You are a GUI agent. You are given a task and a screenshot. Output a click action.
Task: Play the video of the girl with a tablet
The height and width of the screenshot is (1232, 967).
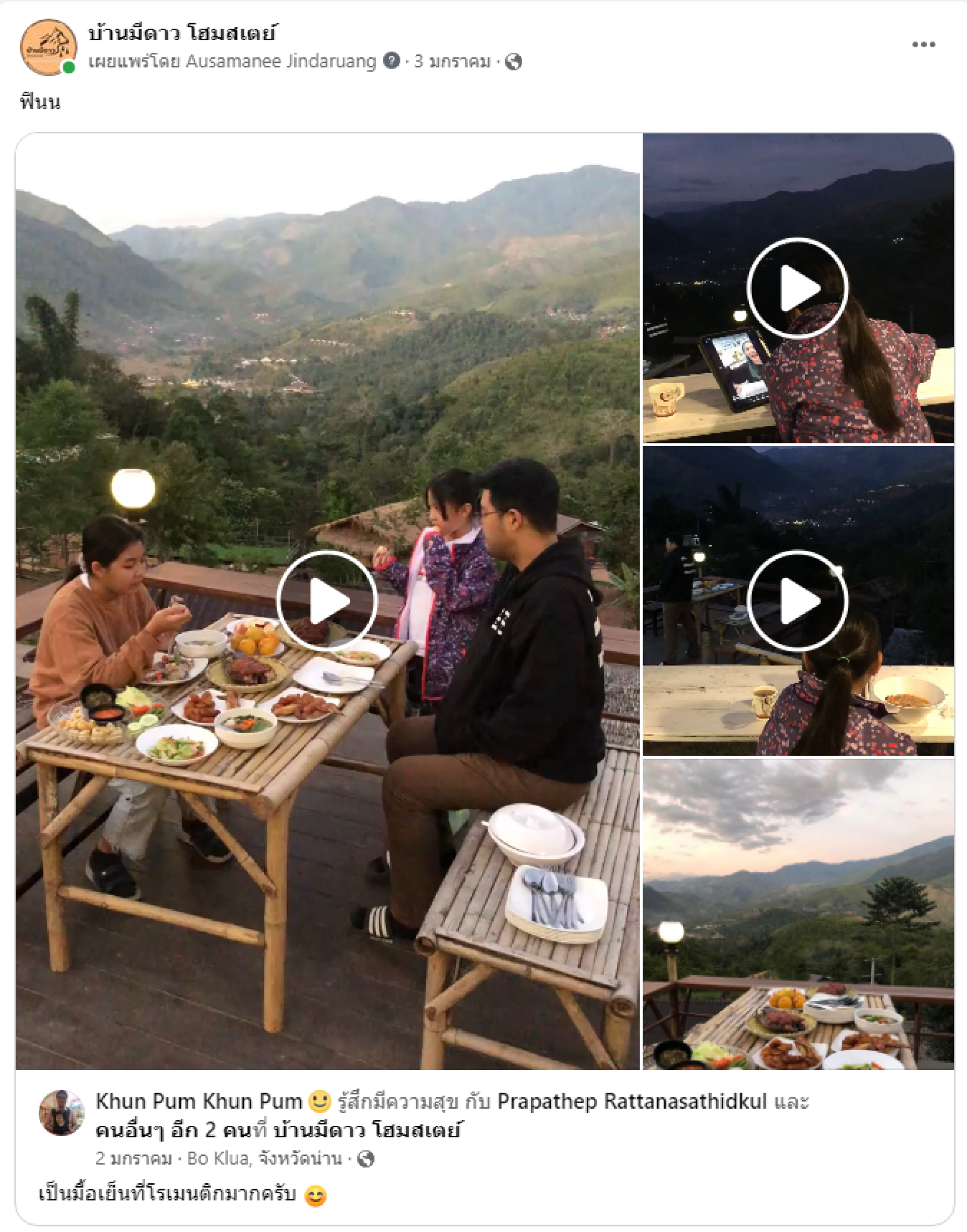797,288
